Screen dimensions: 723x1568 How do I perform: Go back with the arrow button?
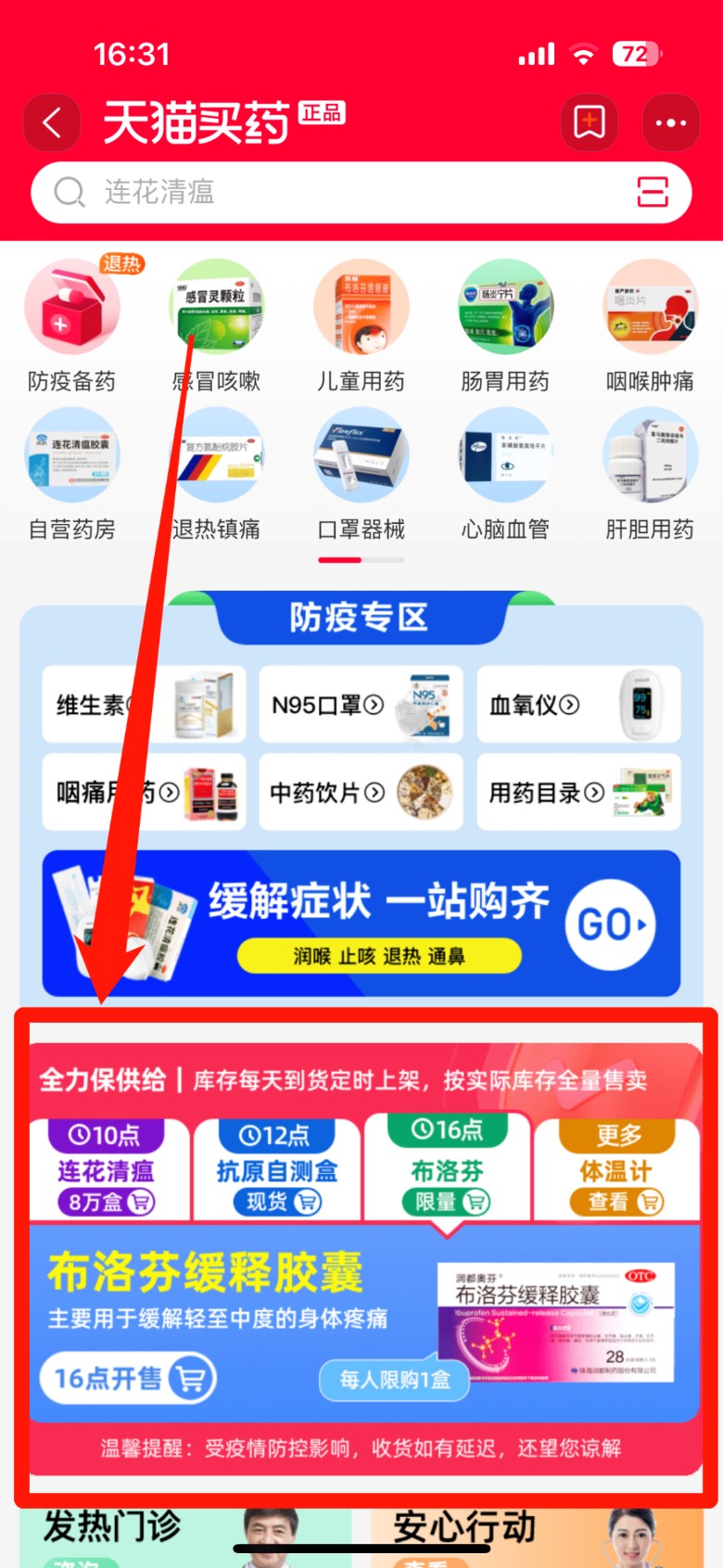point(52,122)
